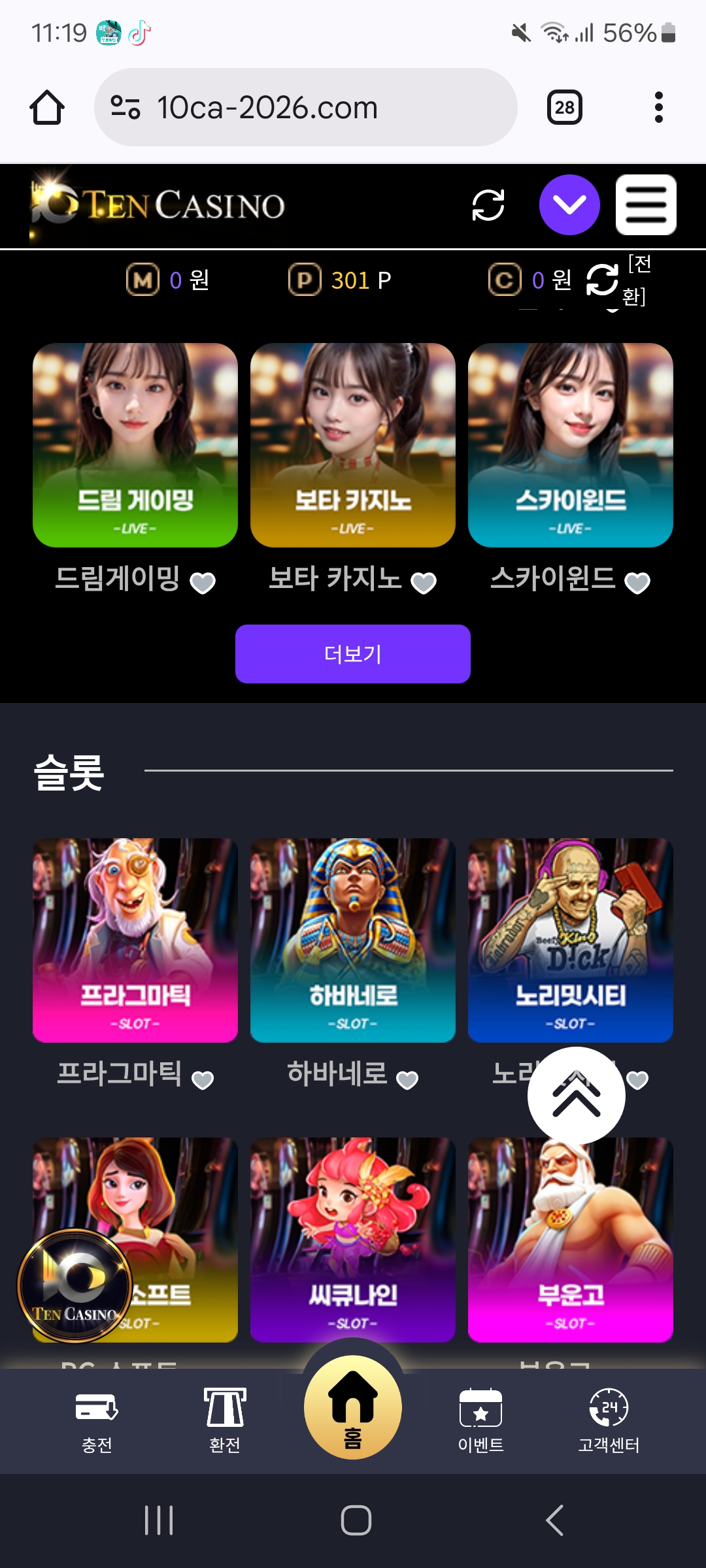Open the 보타 카지노 live tile
The height and width of the screenshot is (1568, 706).
(x=353, y=445)
